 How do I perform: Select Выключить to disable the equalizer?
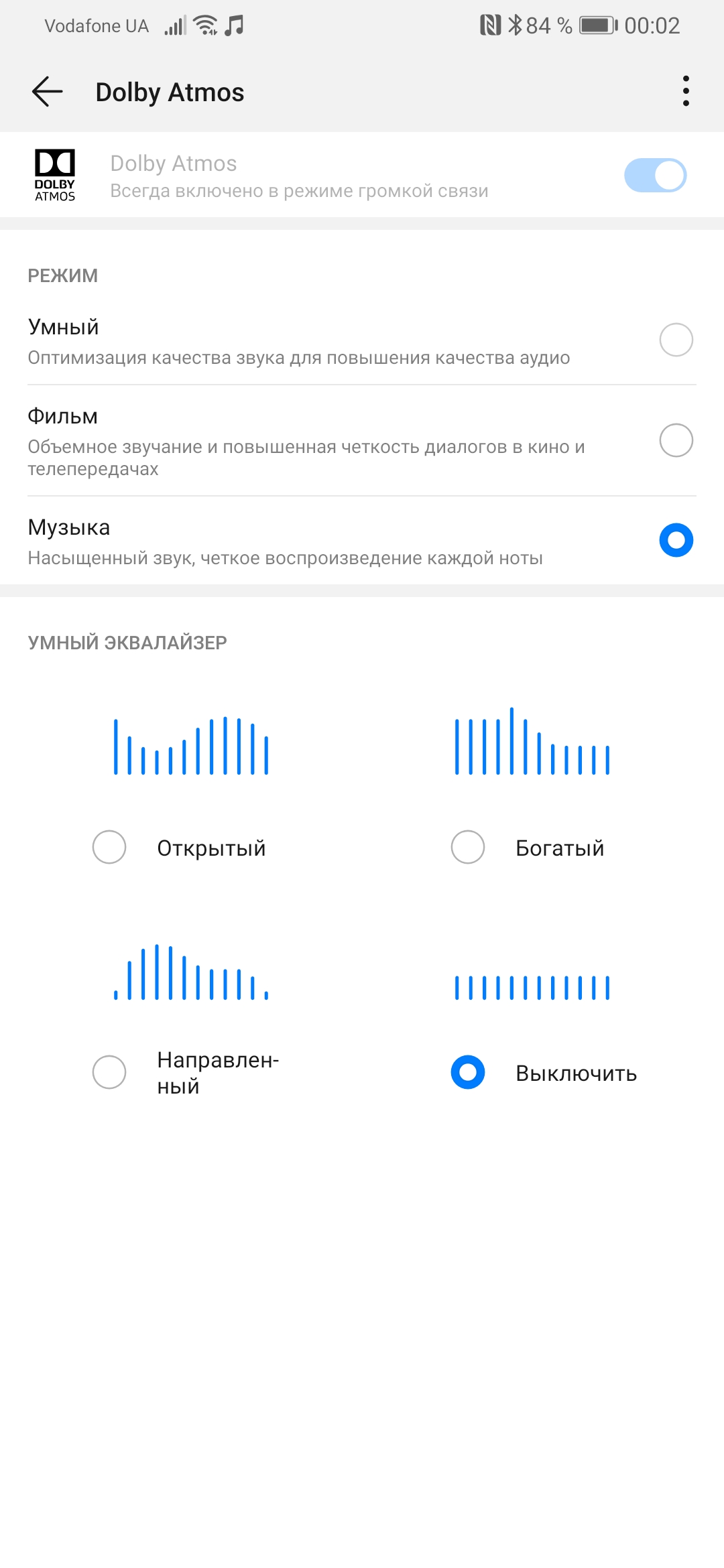468,1072
